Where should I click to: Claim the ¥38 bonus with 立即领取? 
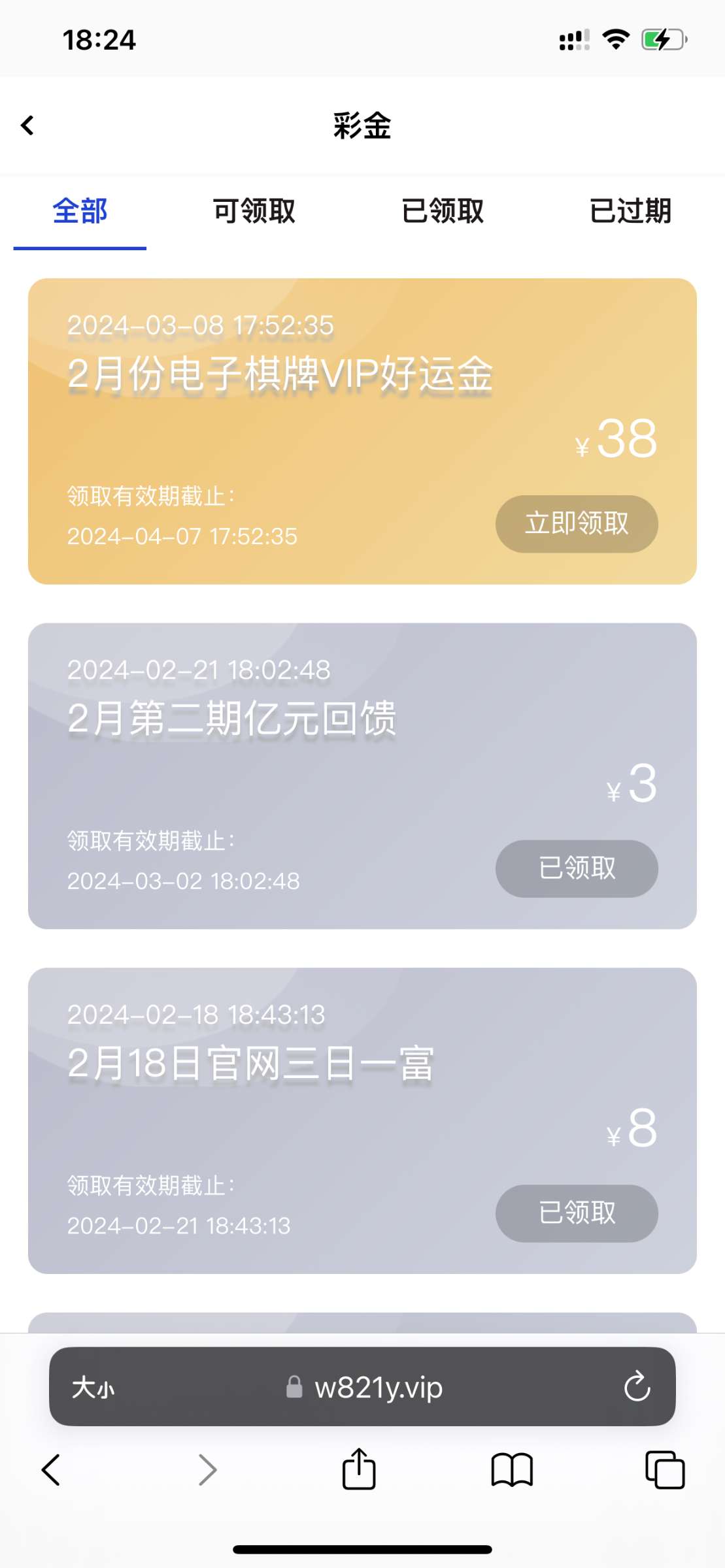pos(577,524)
